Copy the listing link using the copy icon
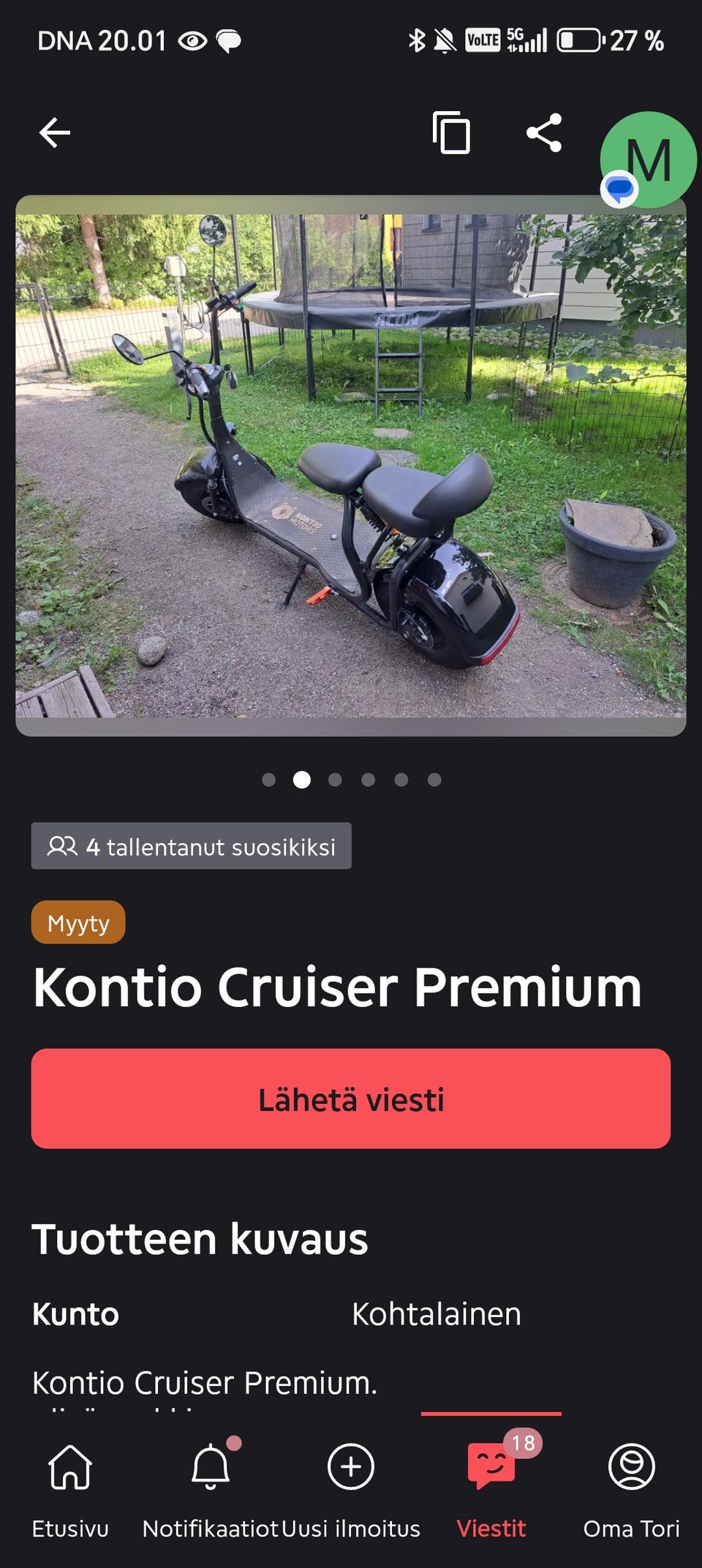This screenshot has width=702, height=1568. pos(450,132)
